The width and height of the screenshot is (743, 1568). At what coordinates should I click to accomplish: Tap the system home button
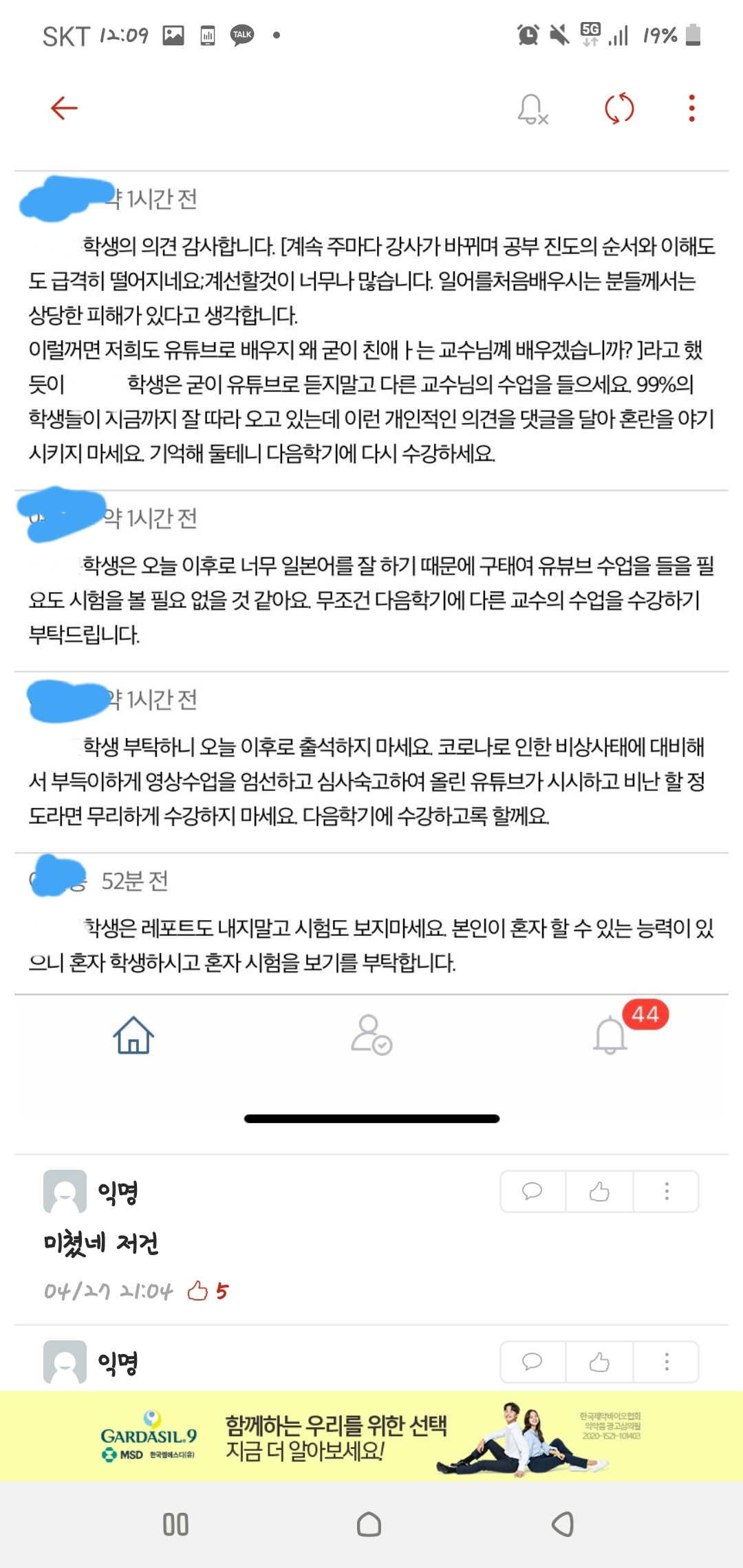click(x=369, y=1524)
